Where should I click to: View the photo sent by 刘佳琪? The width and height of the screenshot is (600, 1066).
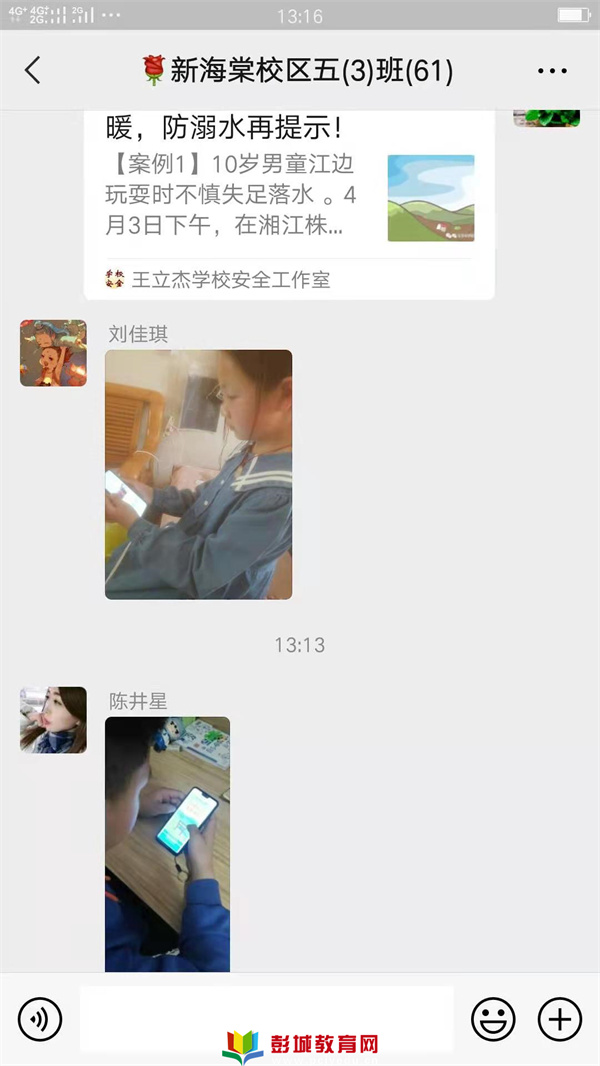click(198, 474)
